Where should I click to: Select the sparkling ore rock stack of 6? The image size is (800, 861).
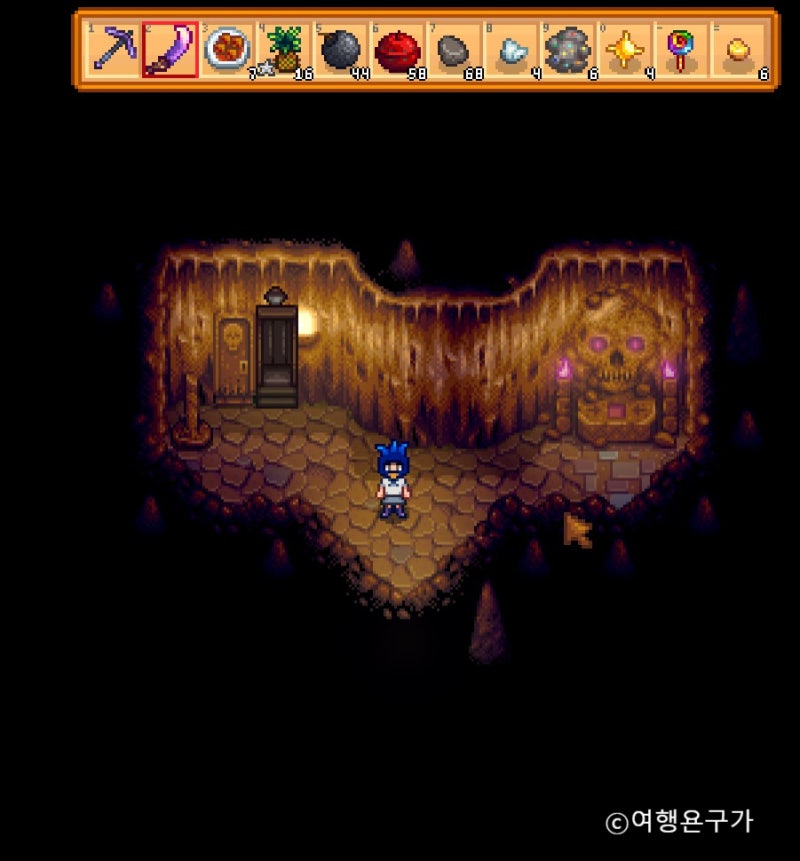(569, 50)
